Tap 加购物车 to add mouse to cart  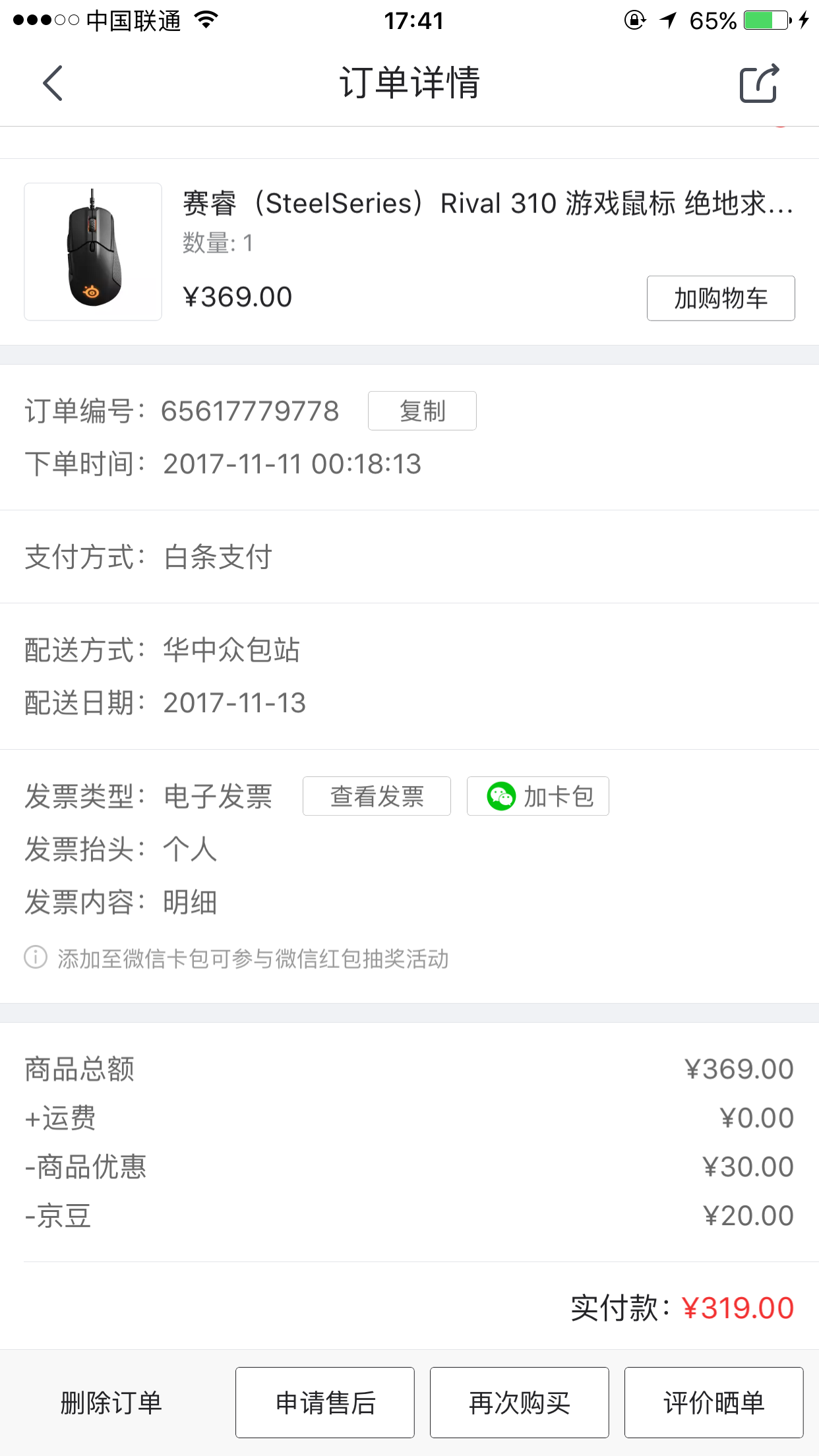click(x=720, y=298)
